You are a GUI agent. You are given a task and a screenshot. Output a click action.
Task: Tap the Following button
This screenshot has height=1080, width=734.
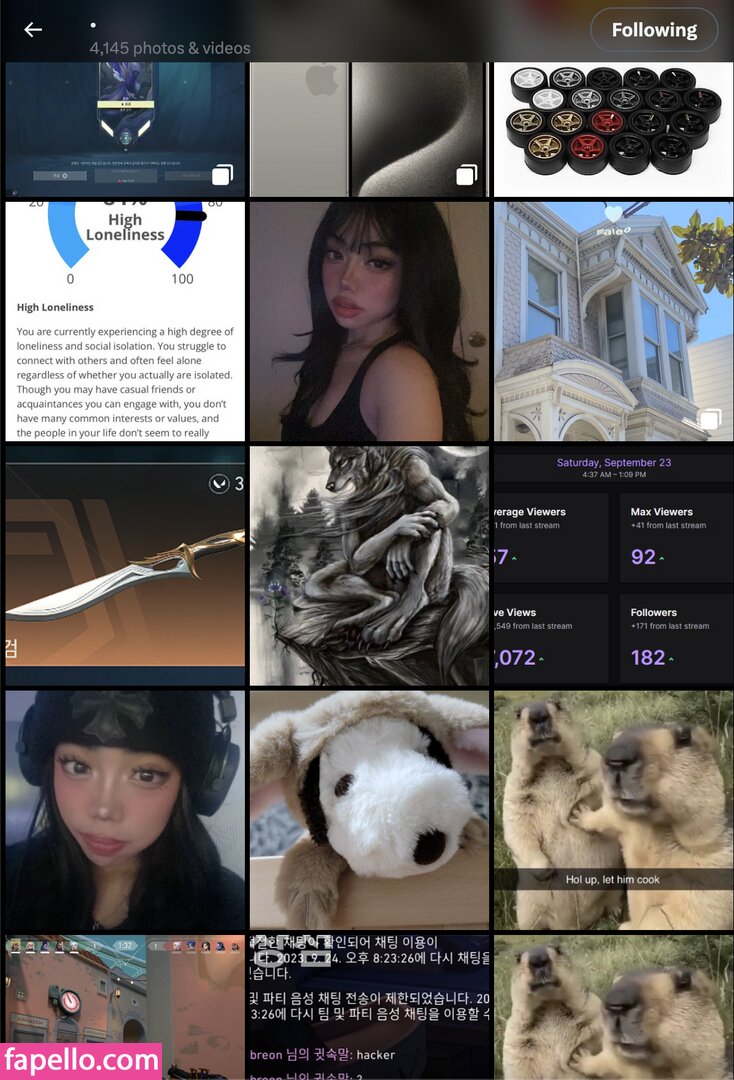pyautogui.click(x=654, y=30)
